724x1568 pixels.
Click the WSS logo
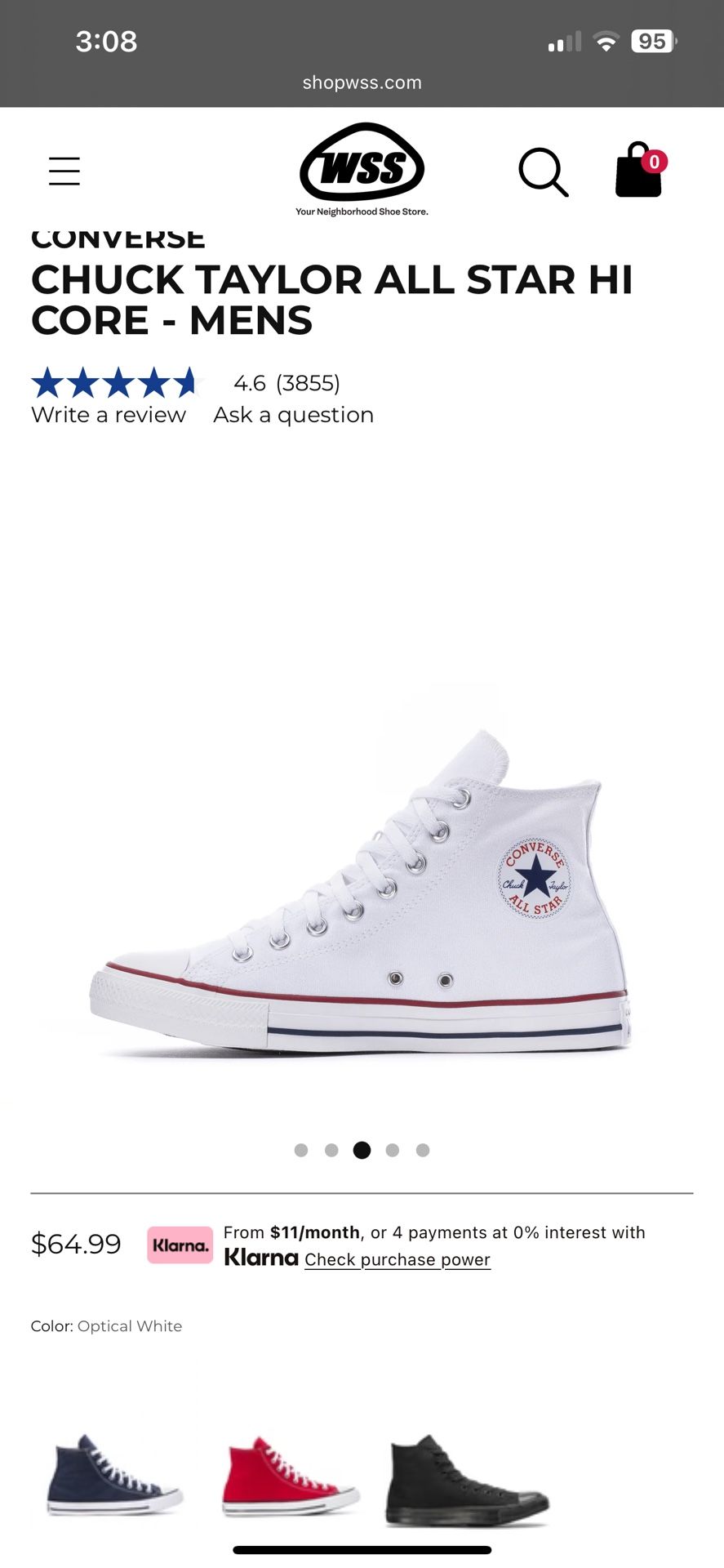click(x=360, y=167)
